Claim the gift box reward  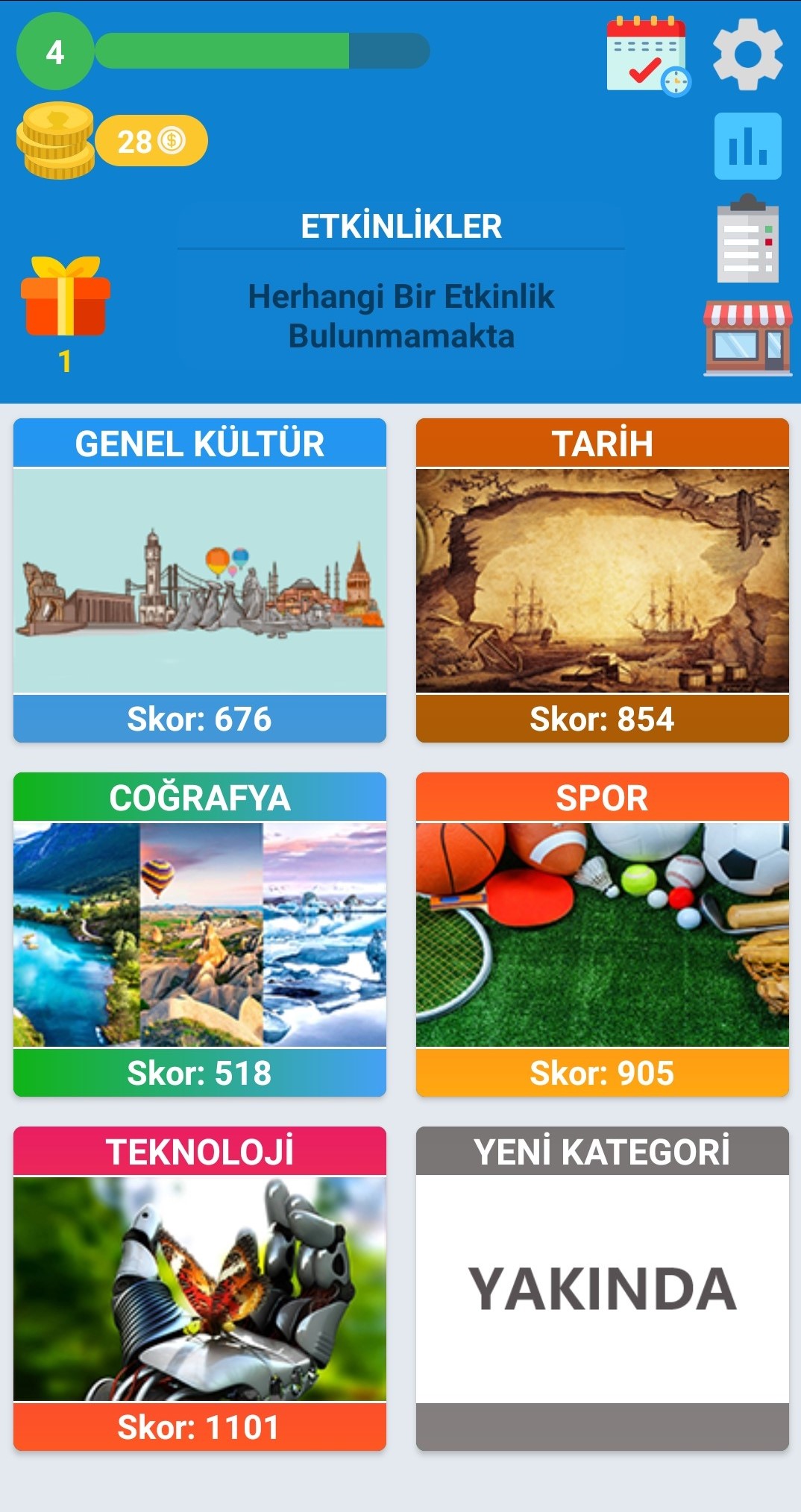65,297
